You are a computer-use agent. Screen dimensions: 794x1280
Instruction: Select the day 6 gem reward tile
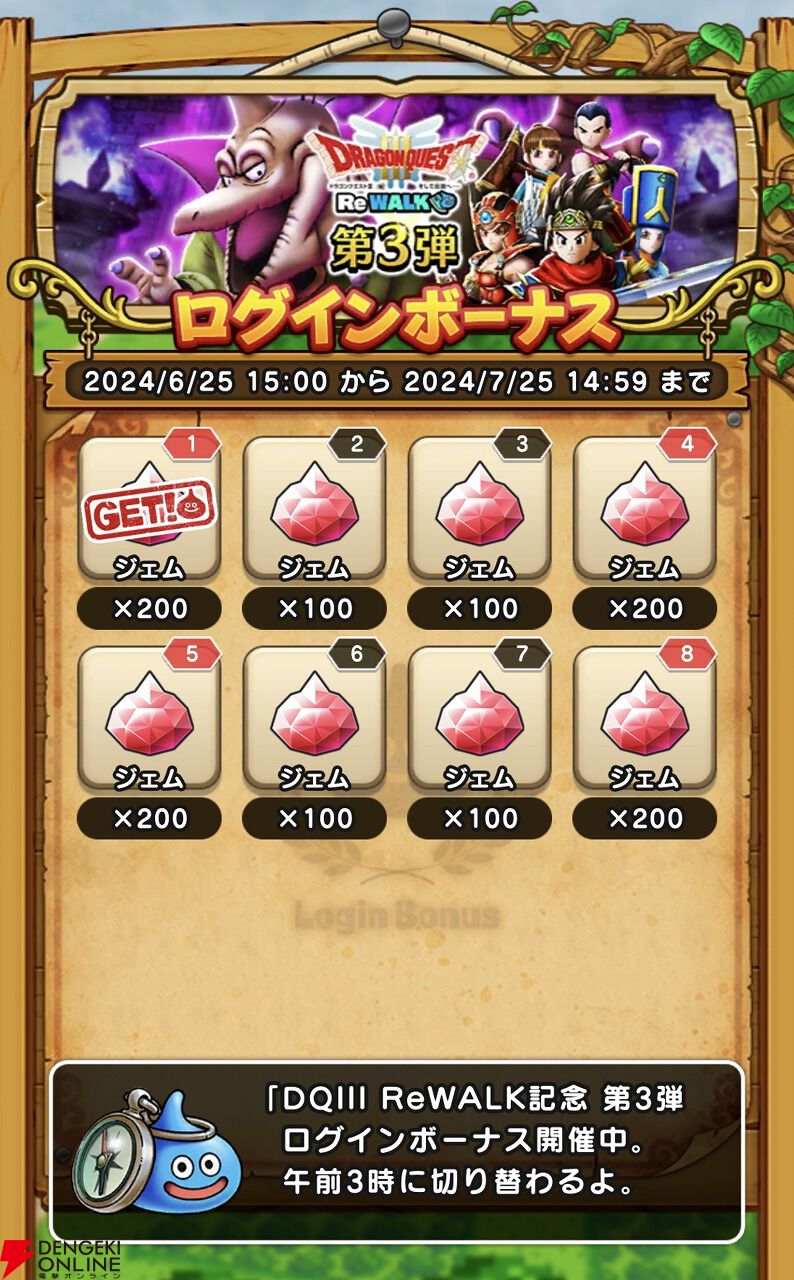tap(315, 718)
